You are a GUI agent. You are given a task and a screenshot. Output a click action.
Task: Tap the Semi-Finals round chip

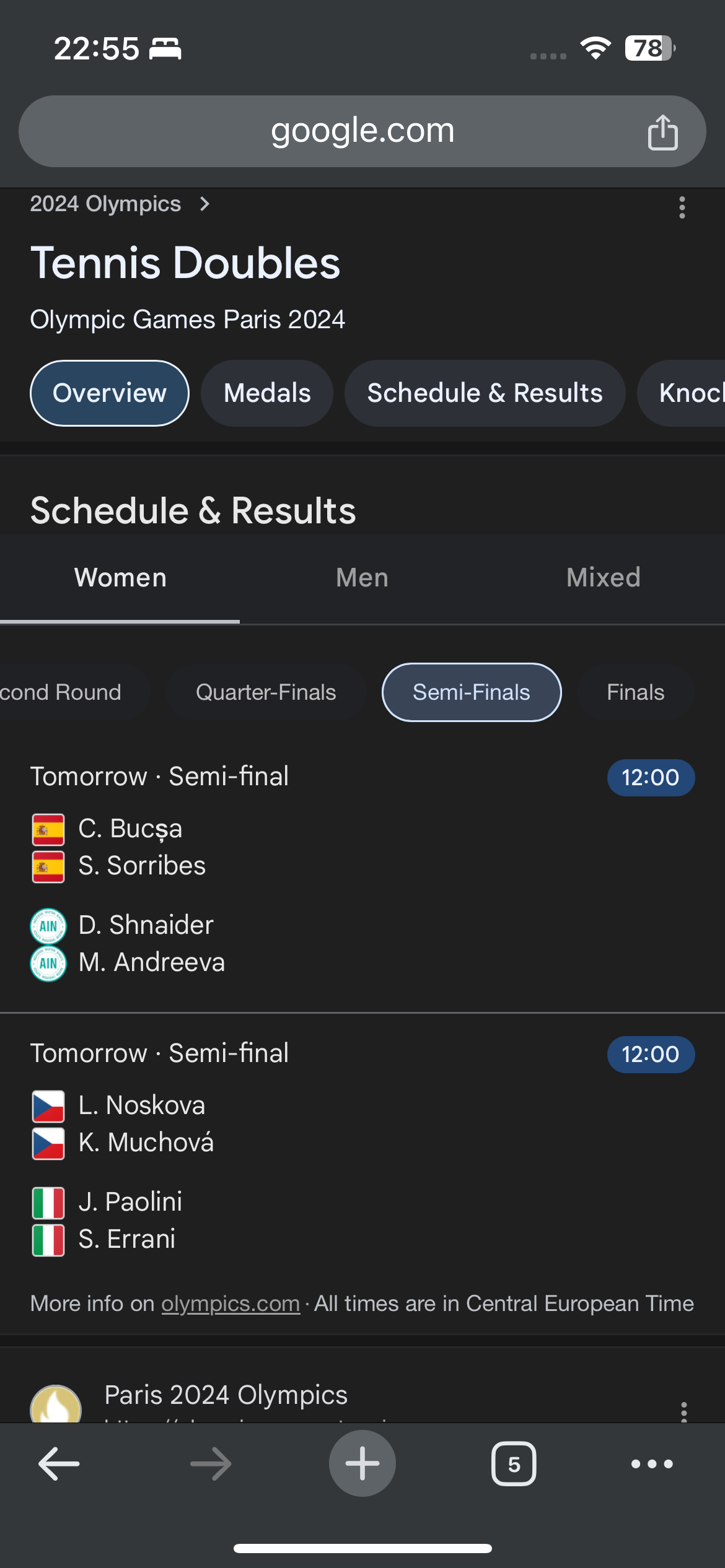coord(472,692)
